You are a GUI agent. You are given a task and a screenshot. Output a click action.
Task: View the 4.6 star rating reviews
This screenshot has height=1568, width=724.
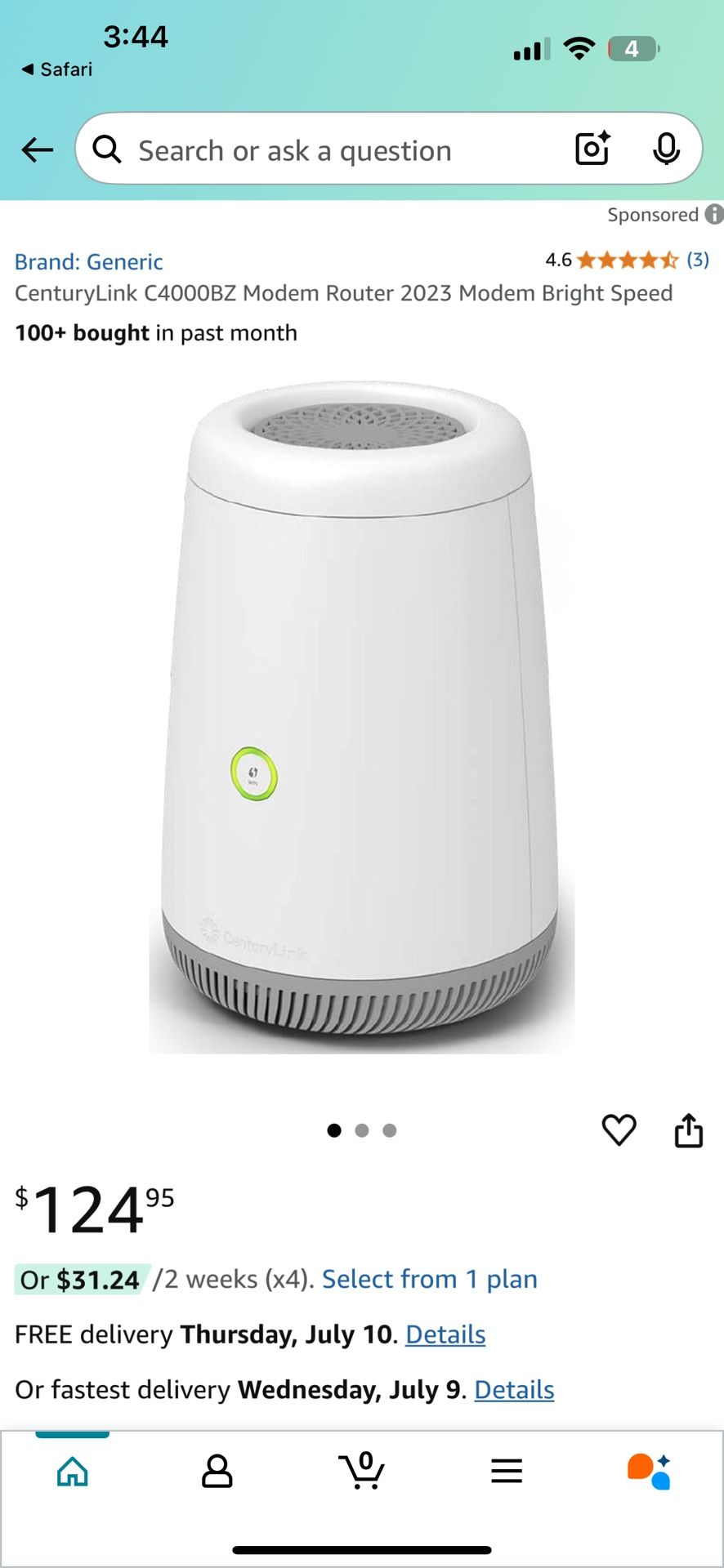627,261
